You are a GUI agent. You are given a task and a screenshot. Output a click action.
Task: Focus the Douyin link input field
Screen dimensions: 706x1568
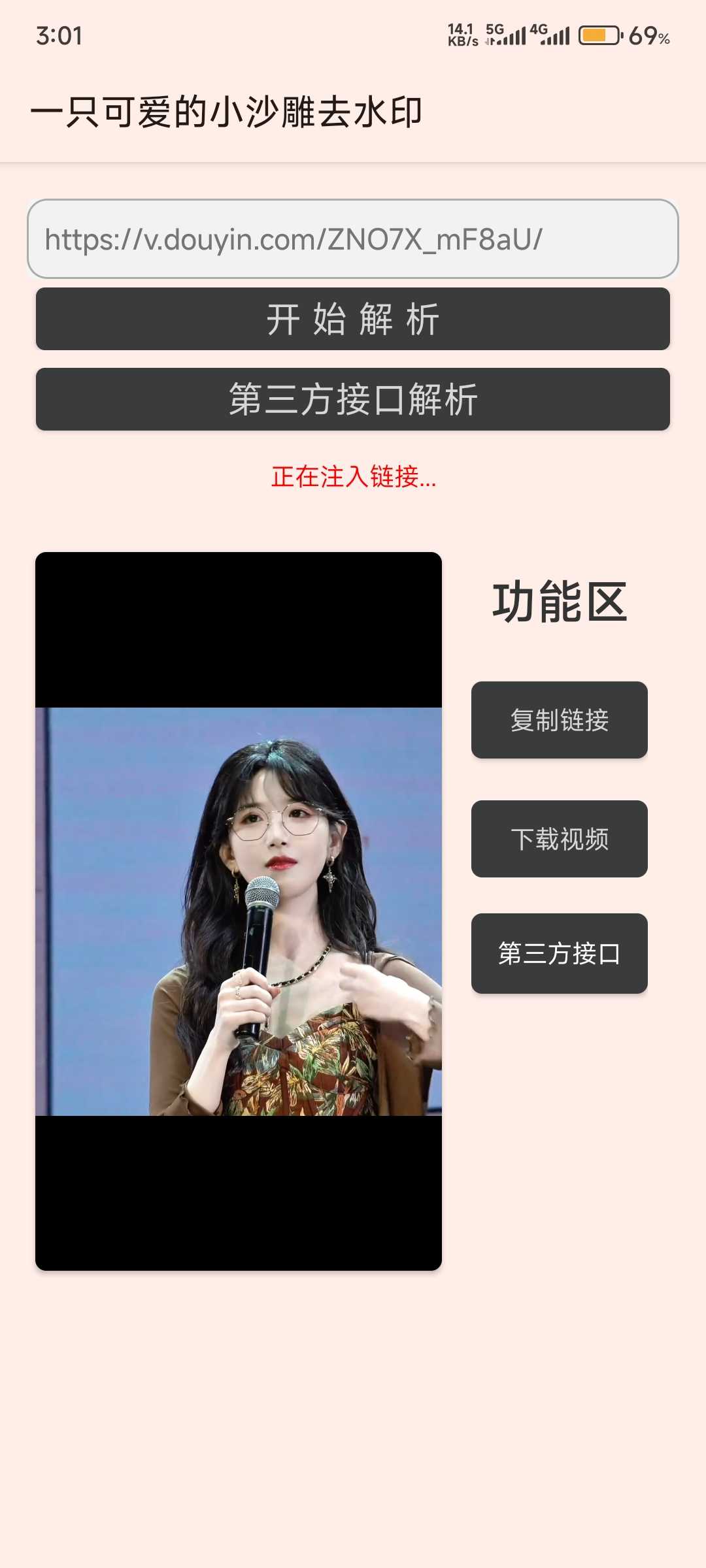click(353, 239)
